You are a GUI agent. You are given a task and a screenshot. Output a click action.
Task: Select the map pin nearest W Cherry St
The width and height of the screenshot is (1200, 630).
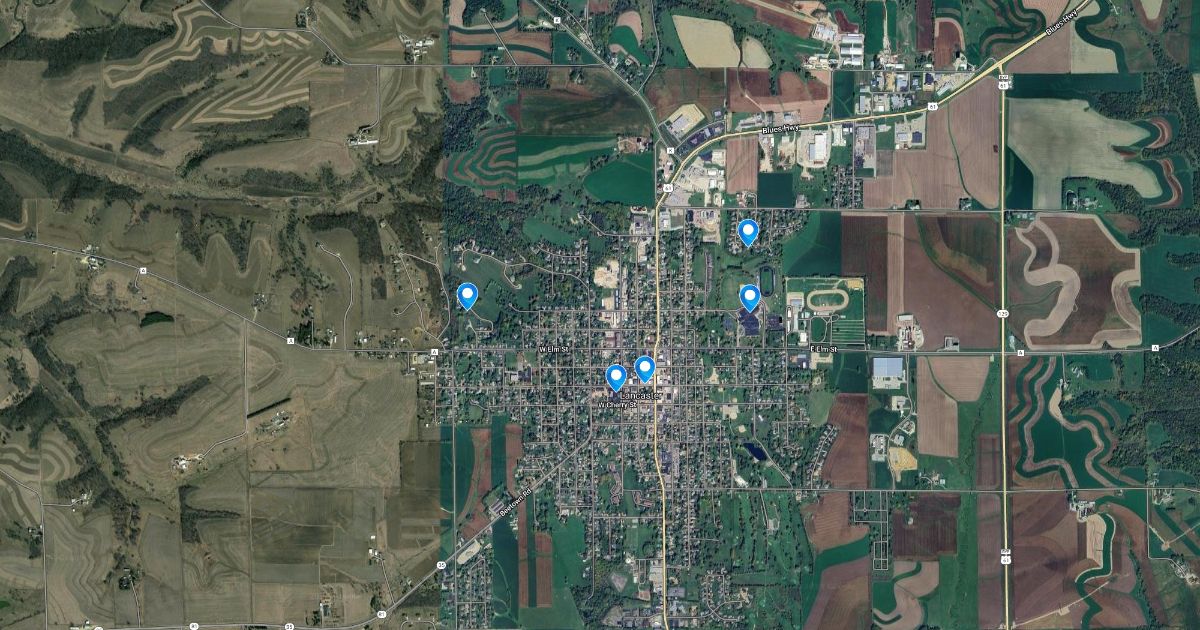[x=616, y=377]
